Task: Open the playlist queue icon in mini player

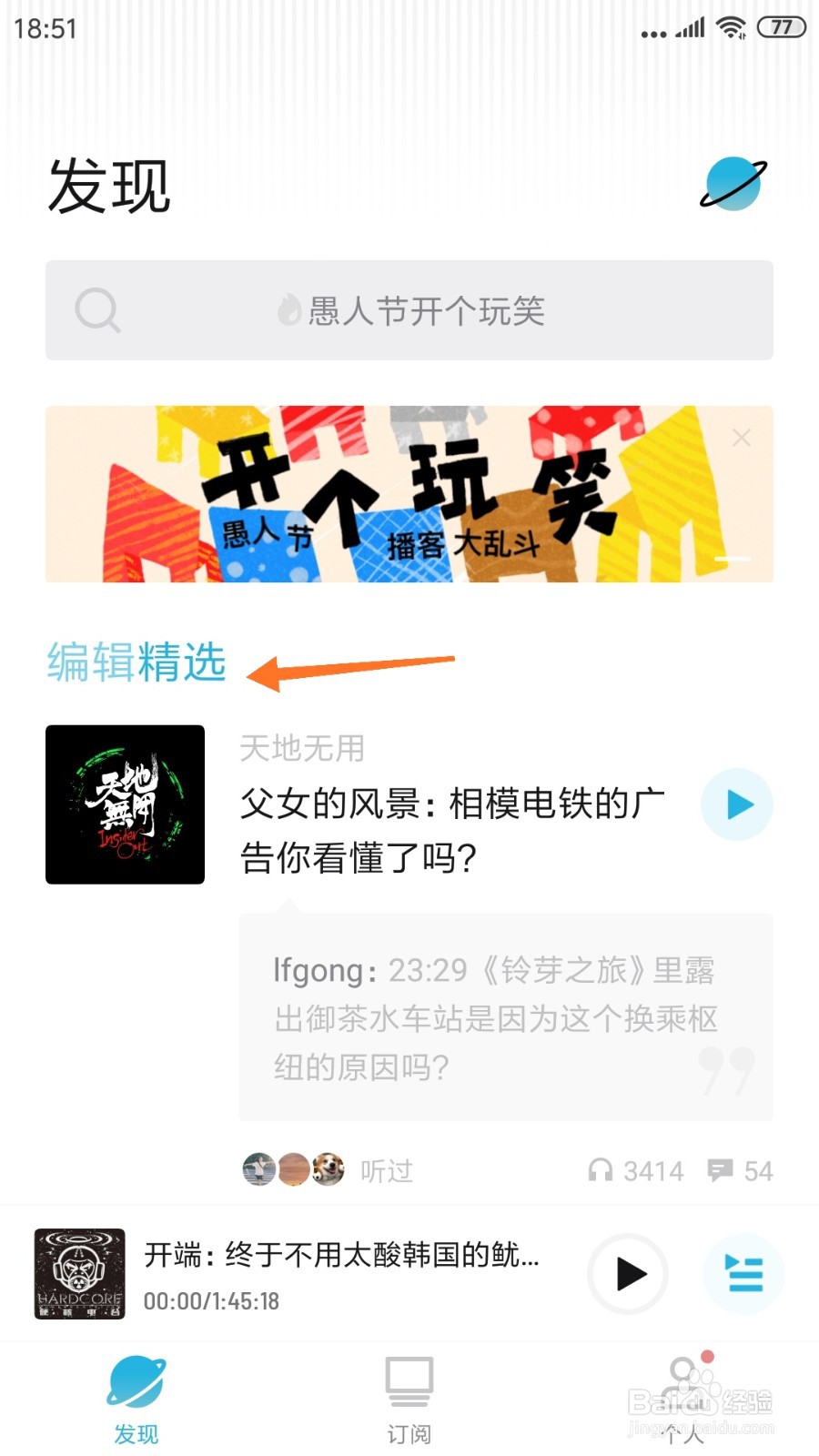Action: point(743,1275)
